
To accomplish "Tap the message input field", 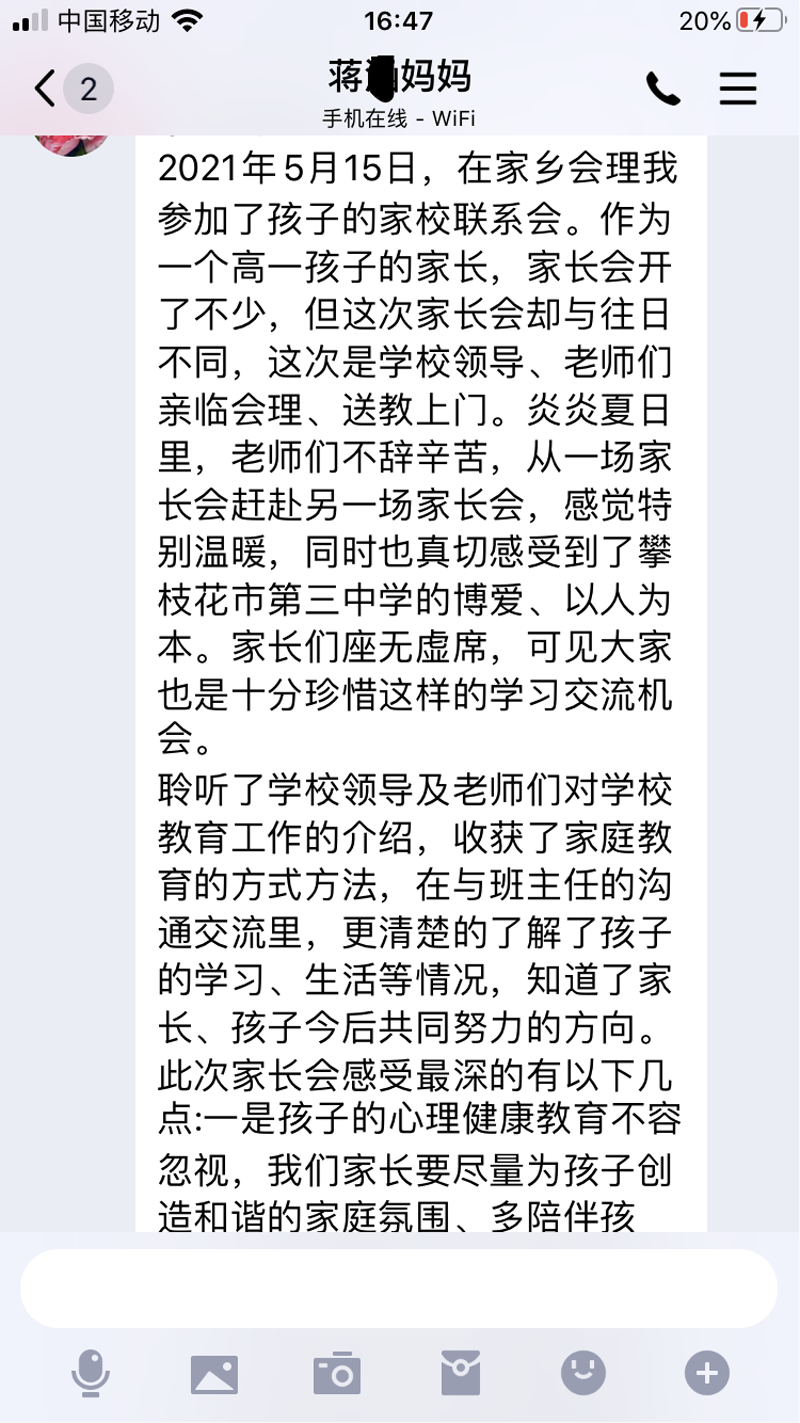I will (x=399, y=1288).
